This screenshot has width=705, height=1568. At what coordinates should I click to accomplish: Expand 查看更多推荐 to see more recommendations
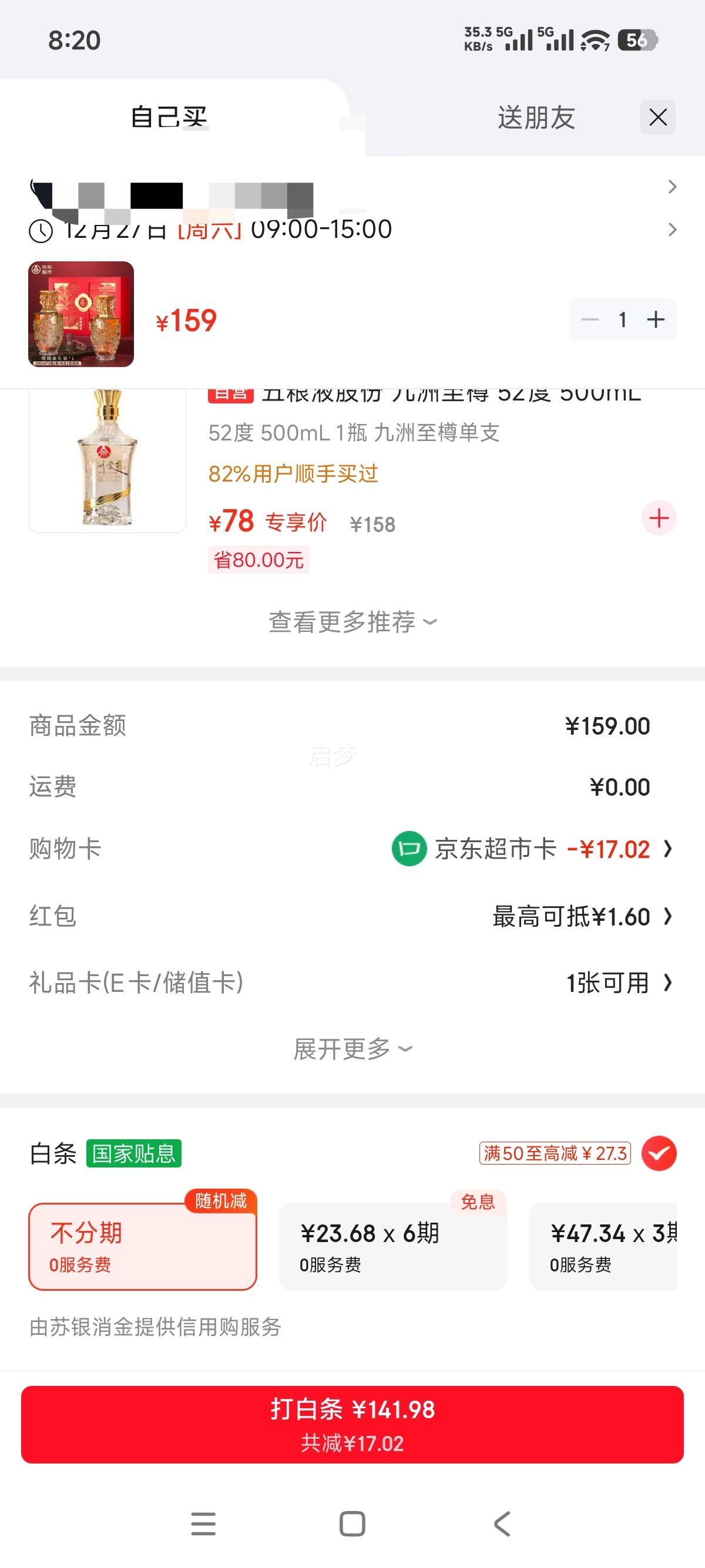click(x=352, y=622)
